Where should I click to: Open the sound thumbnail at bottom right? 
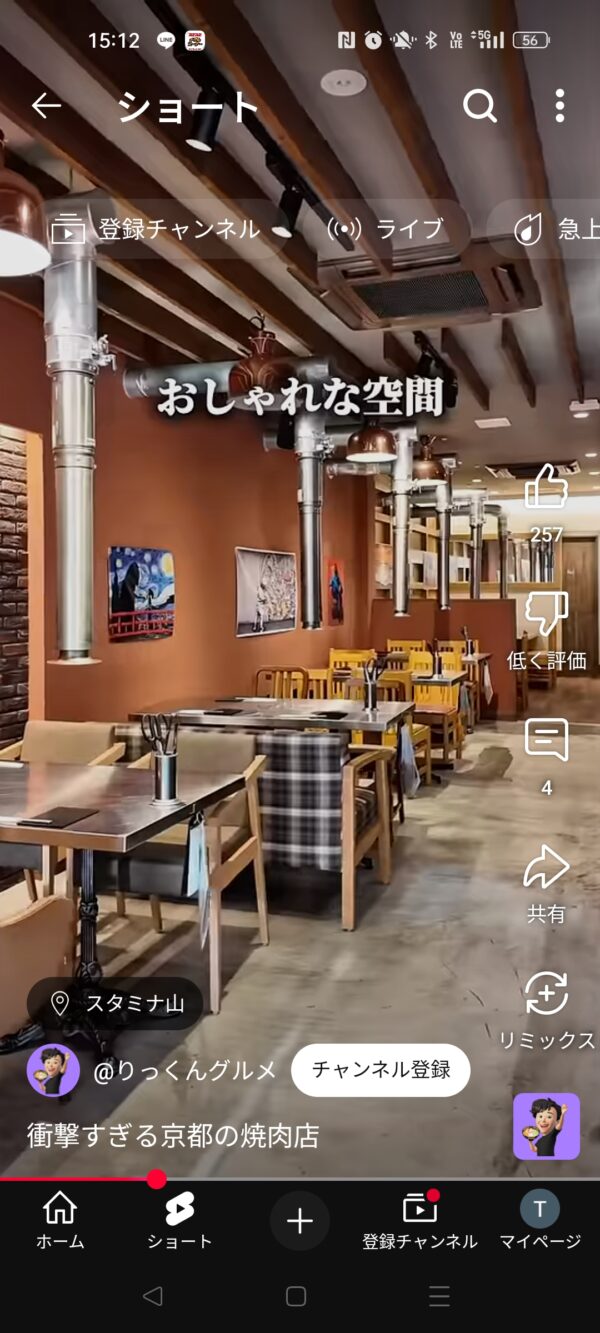[546, 1126]
